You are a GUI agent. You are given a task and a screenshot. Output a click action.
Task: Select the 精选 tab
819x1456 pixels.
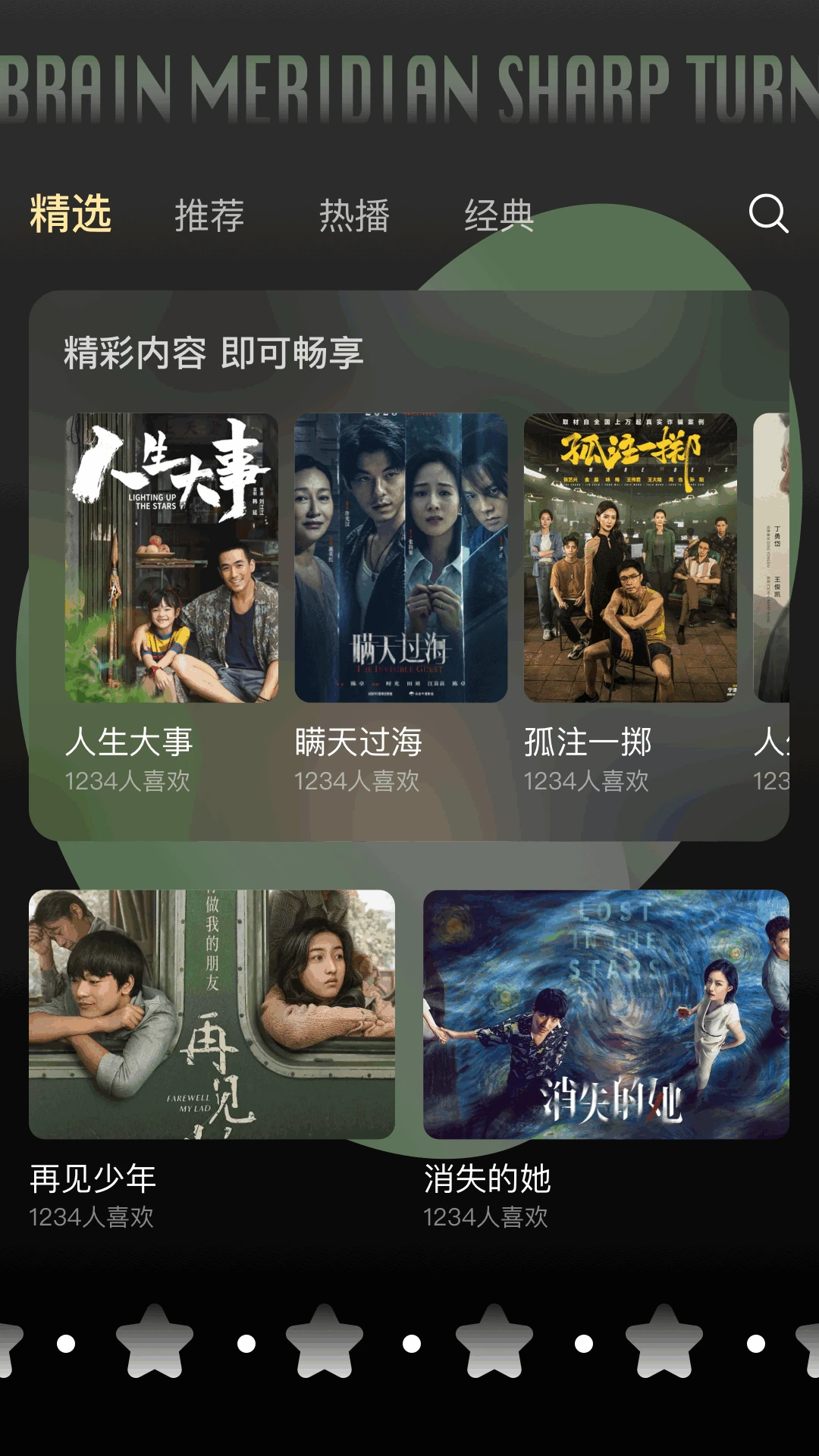coord(71,214)
